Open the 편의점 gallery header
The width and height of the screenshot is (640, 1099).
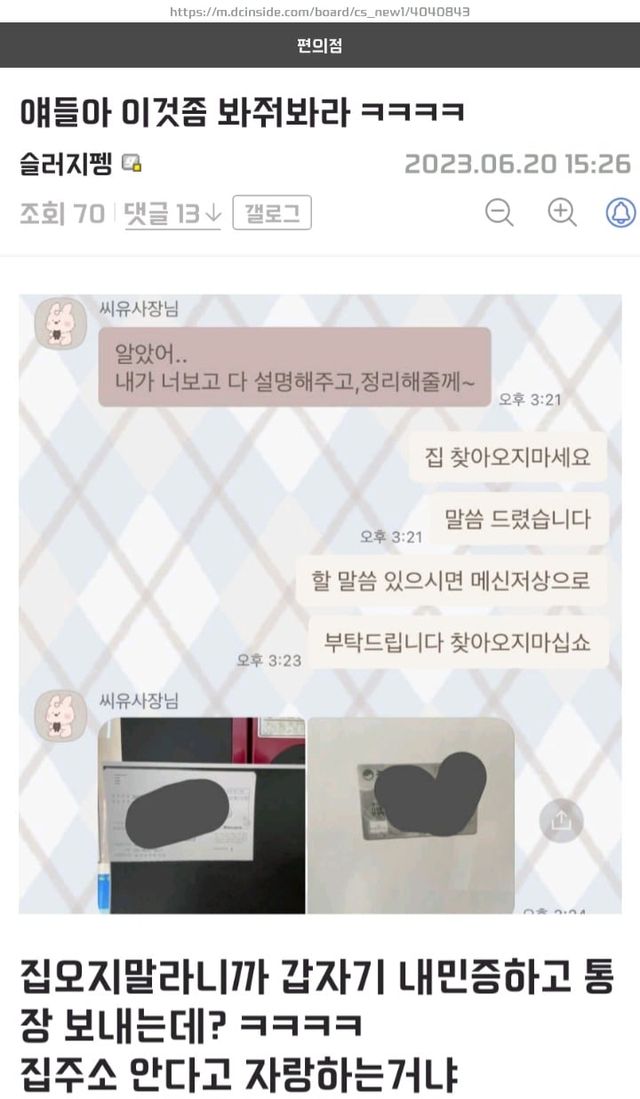tap(320, 46)
